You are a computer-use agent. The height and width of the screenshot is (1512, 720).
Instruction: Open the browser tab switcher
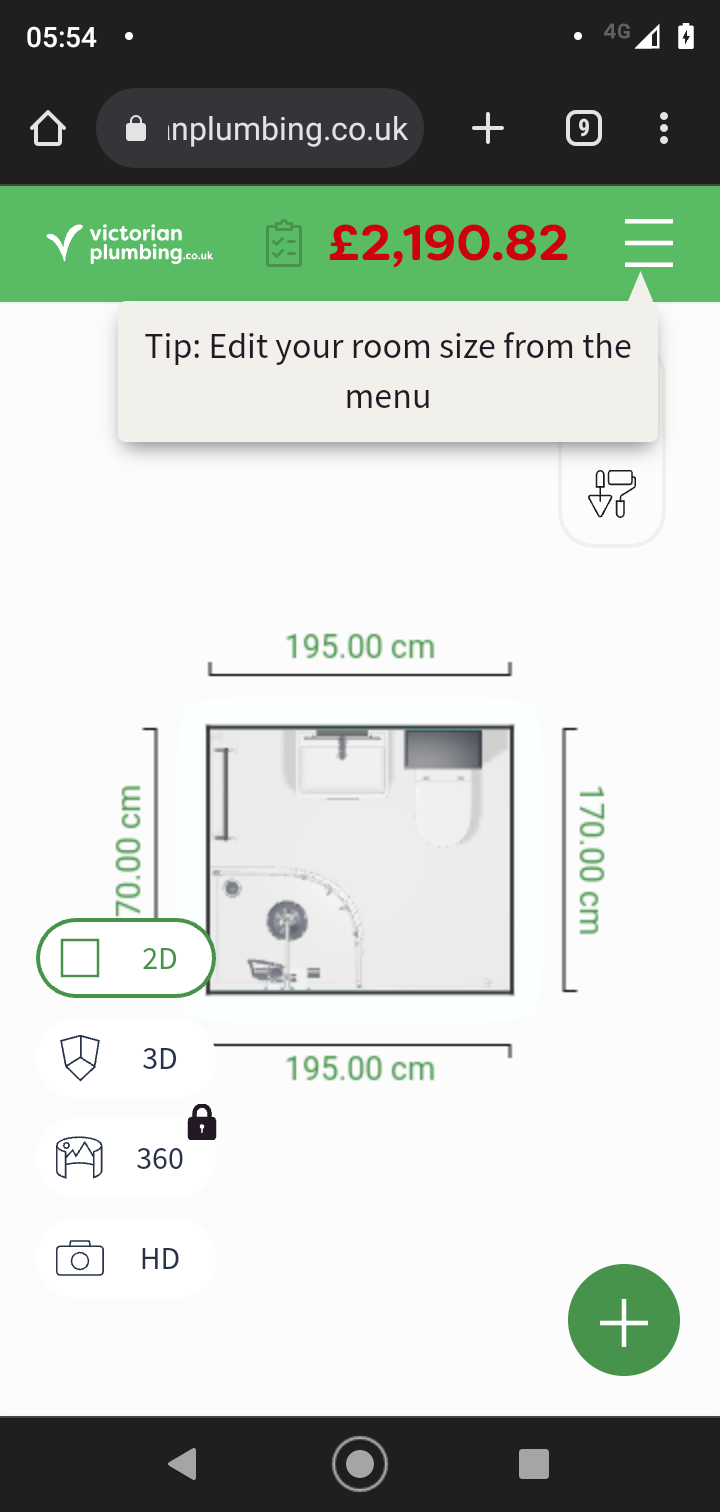pyautogui.click(x=584, y=128)
